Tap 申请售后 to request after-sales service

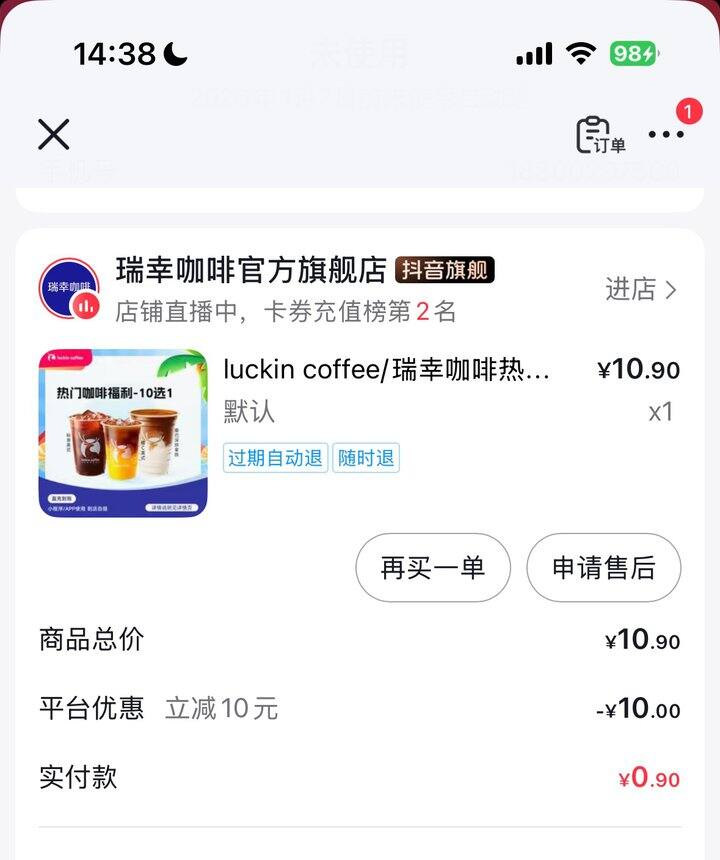tap(604, 568)
